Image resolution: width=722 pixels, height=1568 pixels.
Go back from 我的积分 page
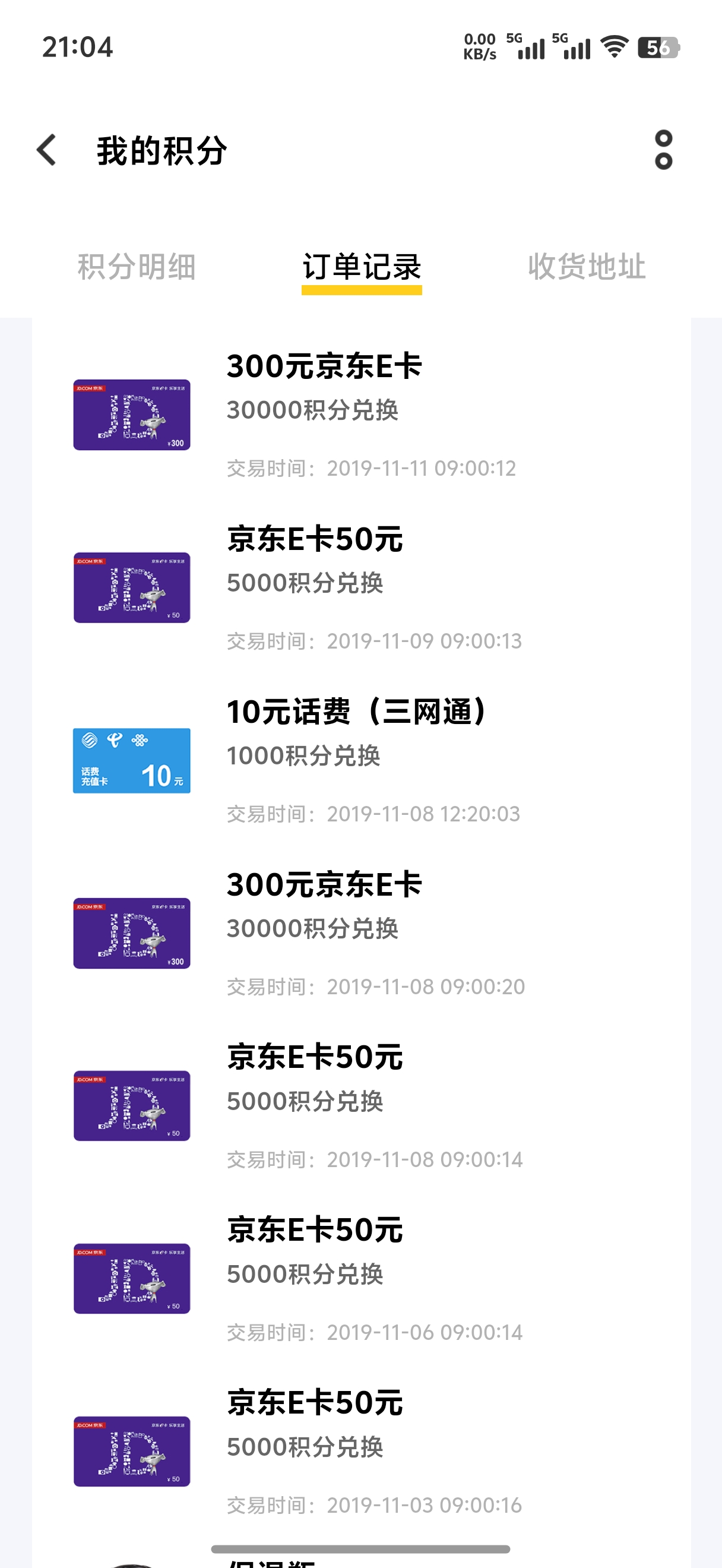pyautogui.click(x=47, y=150)
